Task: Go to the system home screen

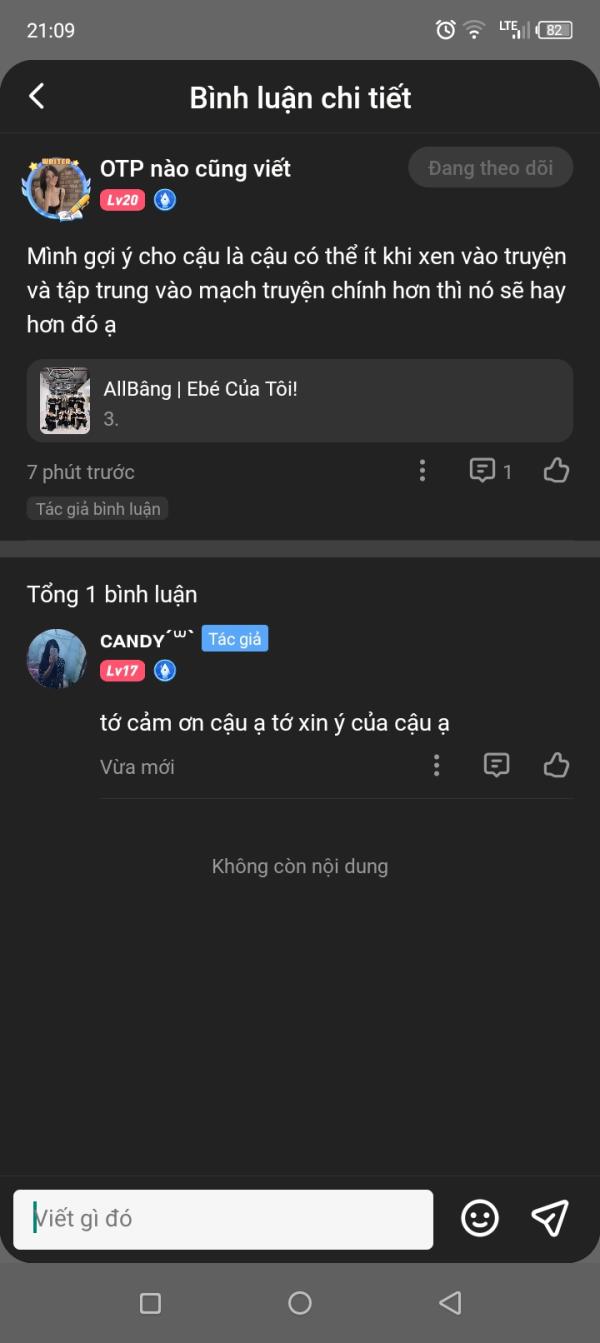Action: (x=300, y=1303)
